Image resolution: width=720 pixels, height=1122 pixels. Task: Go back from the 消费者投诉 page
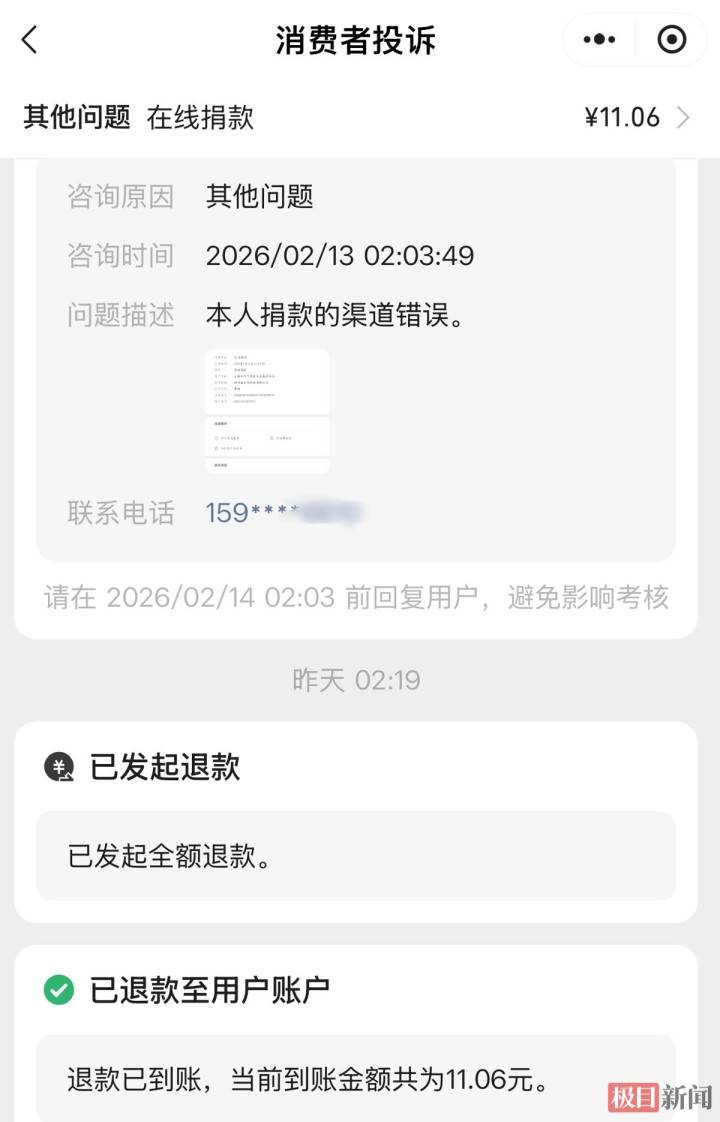coord(29,40)
